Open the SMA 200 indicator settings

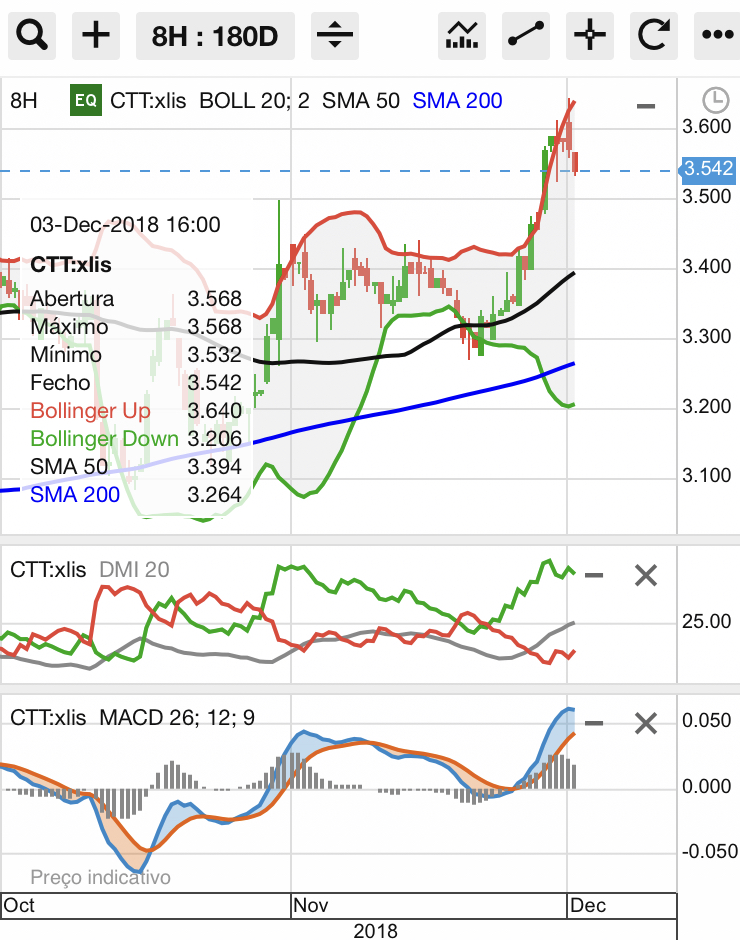pyautogui.click(x=457, y=100)
